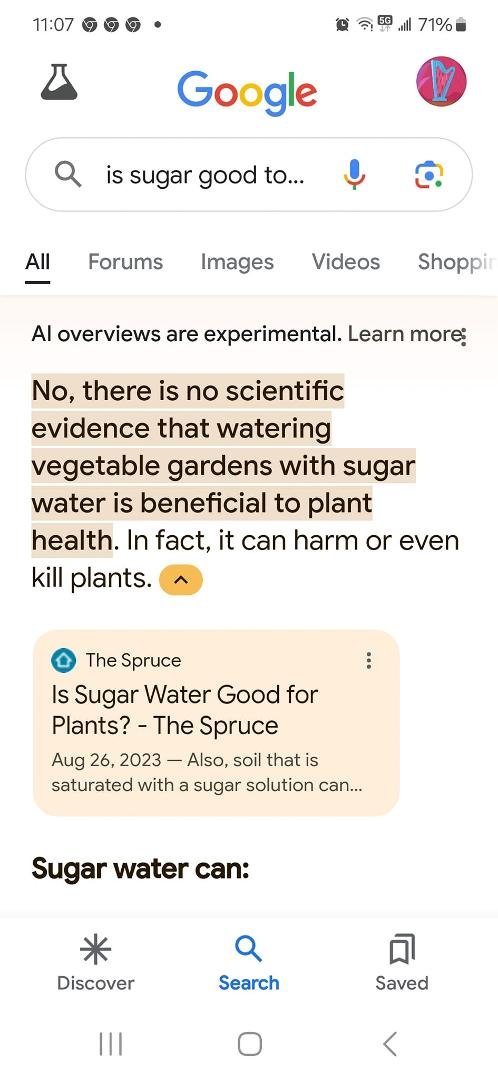Image resolution: width=498 pixels, height=1080 pixels.
Task: Switch to the Videos tab
Action: coord(346,262)
